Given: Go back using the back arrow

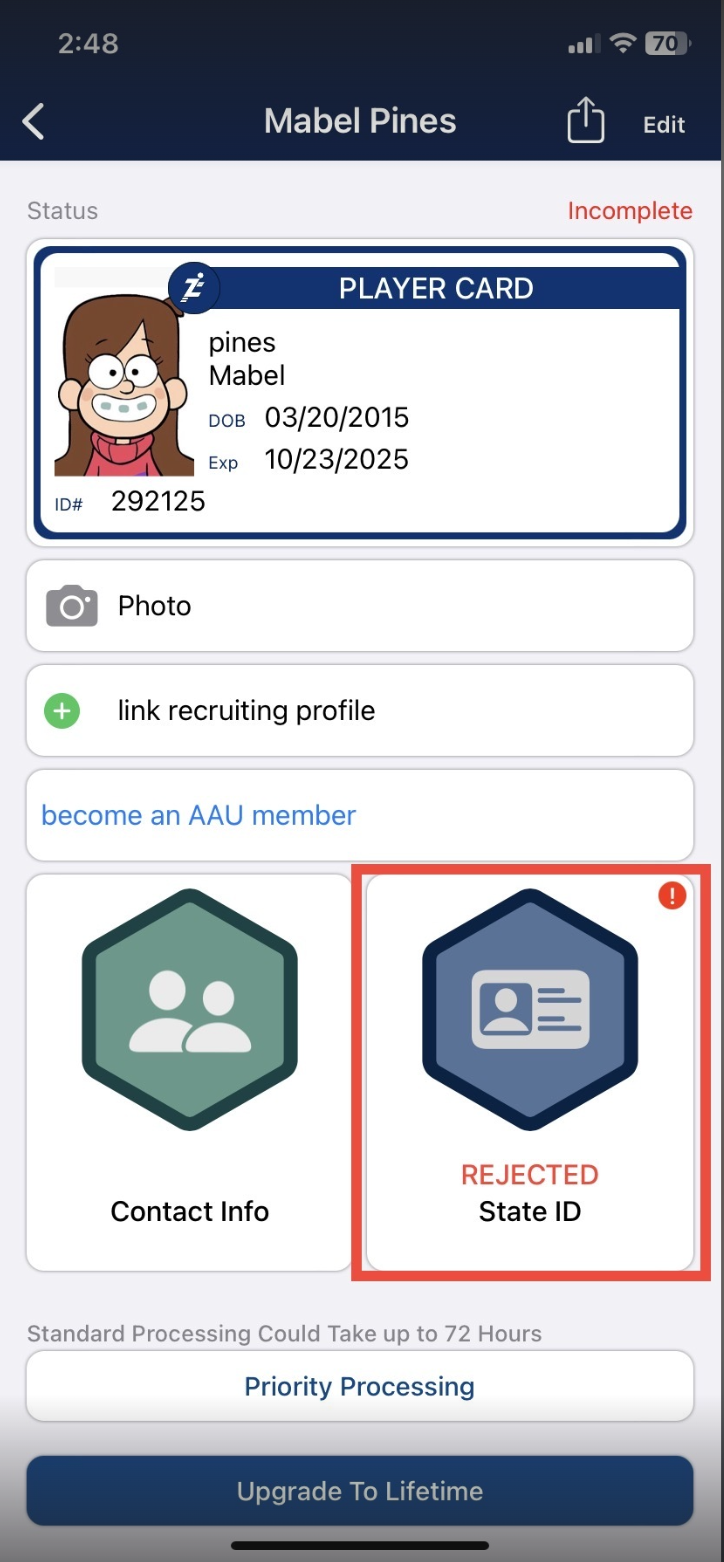Looking at the screenshot, I should point(34,122).
